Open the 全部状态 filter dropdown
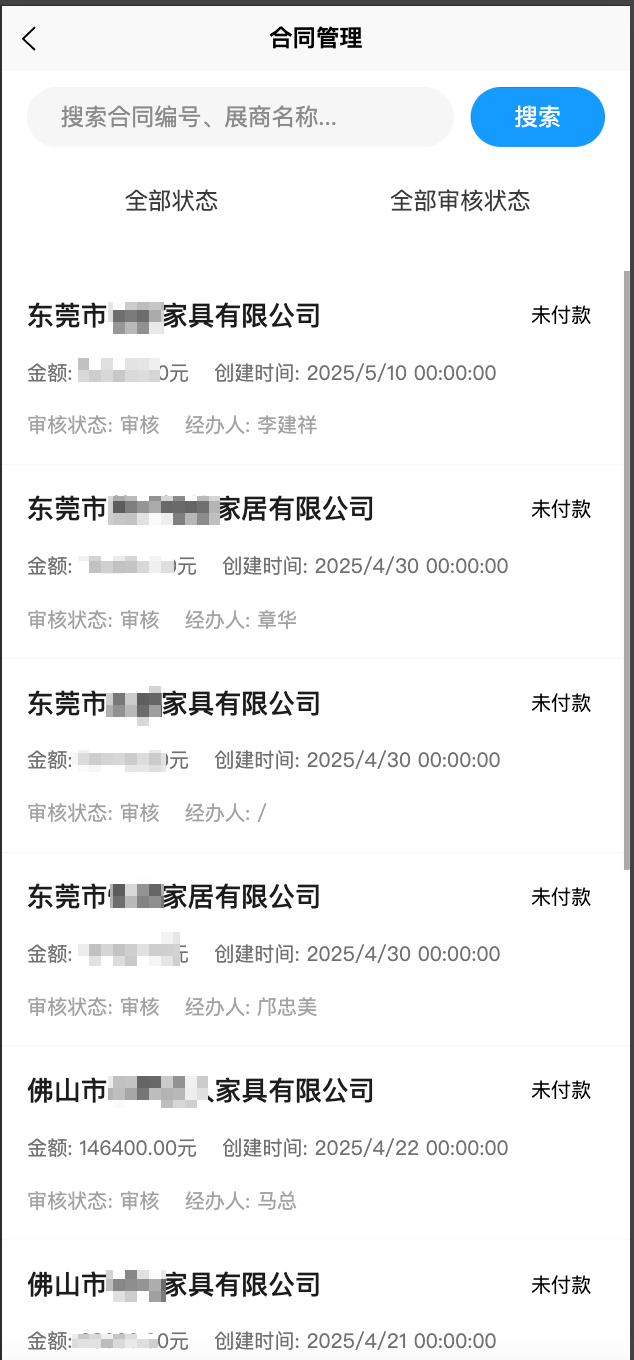 pos(171,201)
